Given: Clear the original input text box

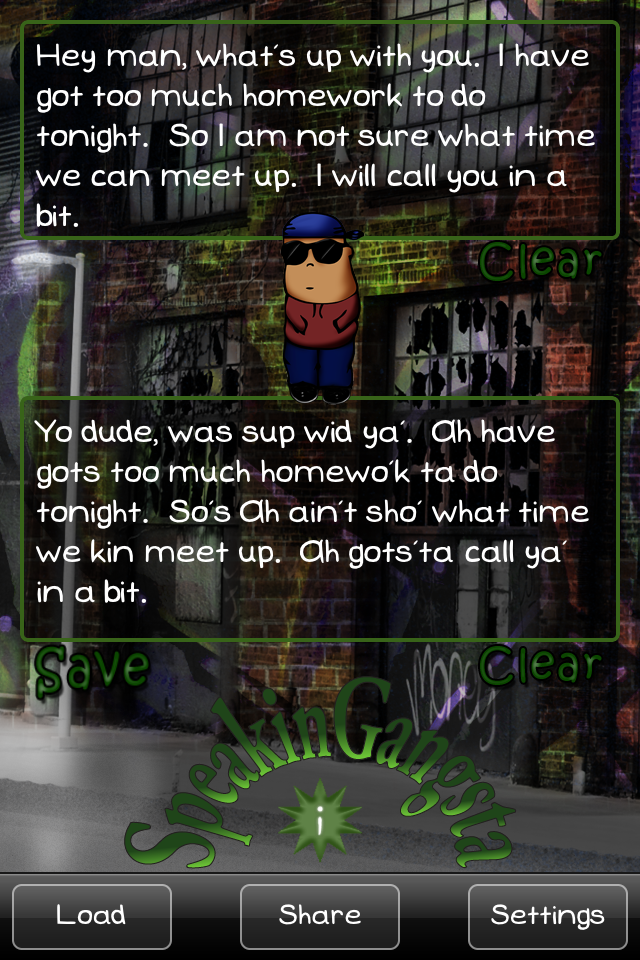Looking at the screenshot, I should (539, 262).
